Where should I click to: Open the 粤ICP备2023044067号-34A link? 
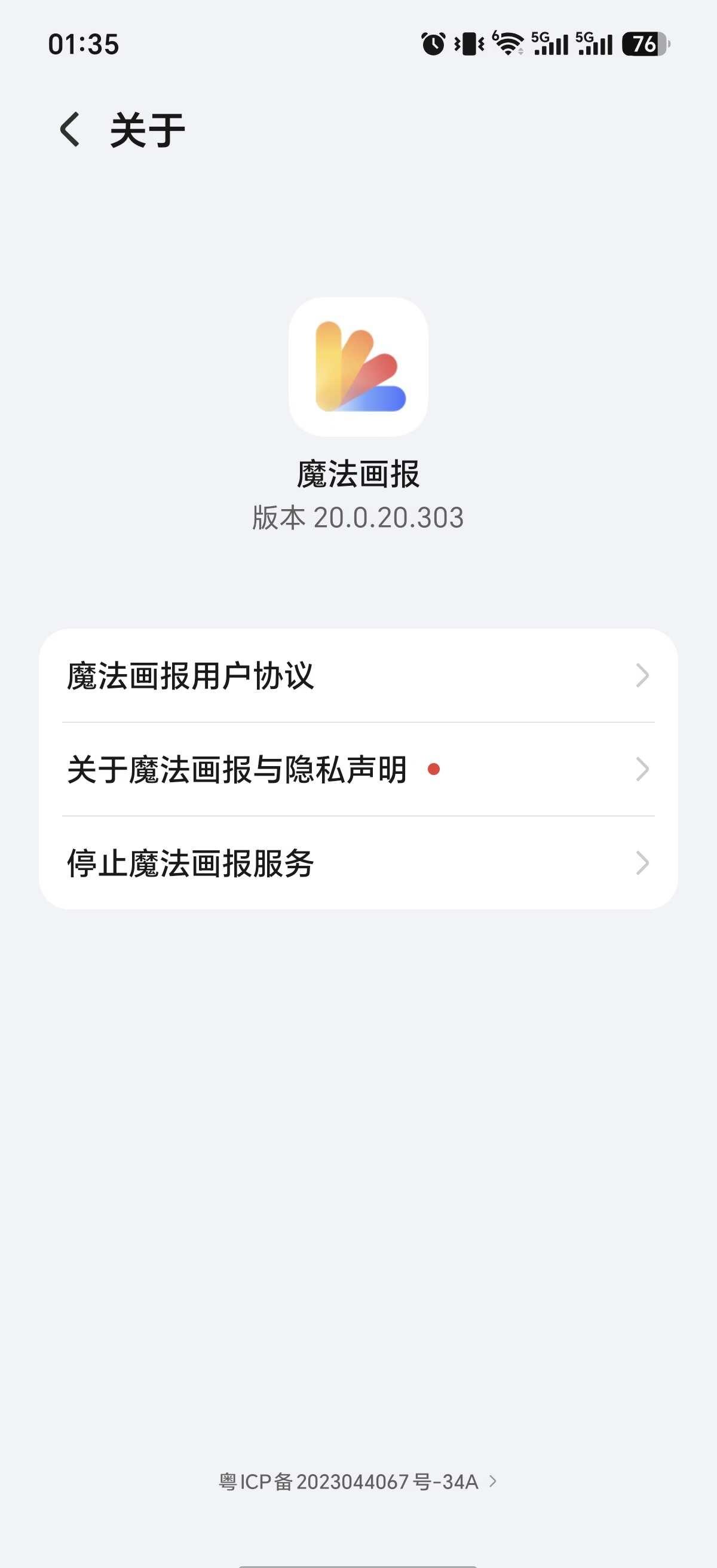click(358, 1481)
